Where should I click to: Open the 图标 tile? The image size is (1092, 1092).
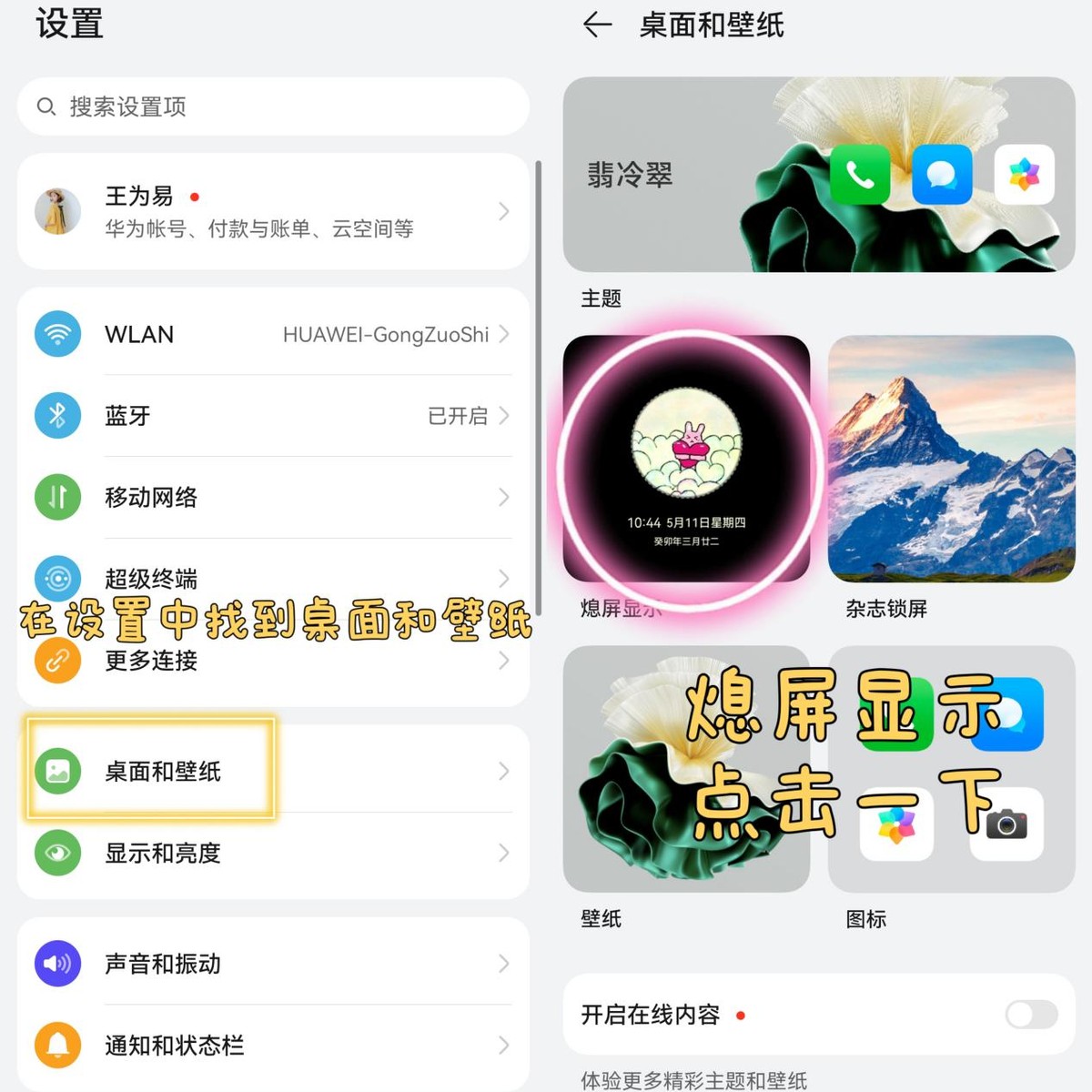click(951, 769)
